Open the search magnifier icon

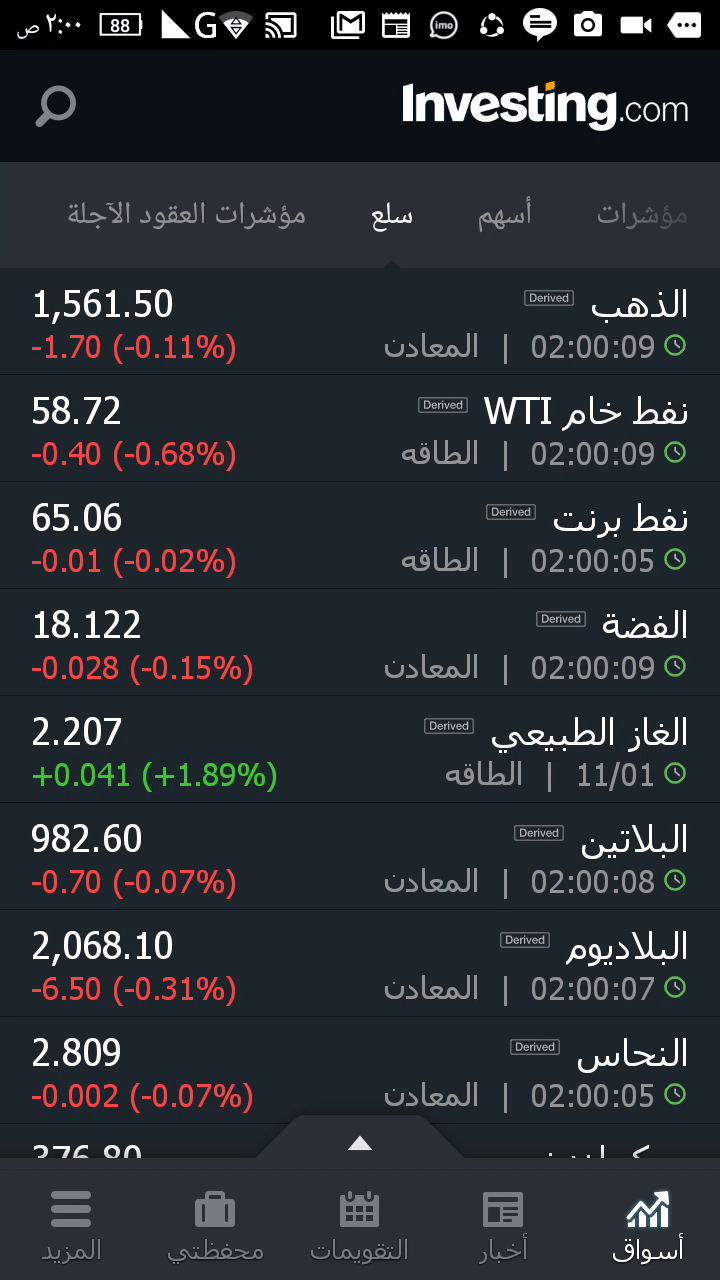click(56, 106)
